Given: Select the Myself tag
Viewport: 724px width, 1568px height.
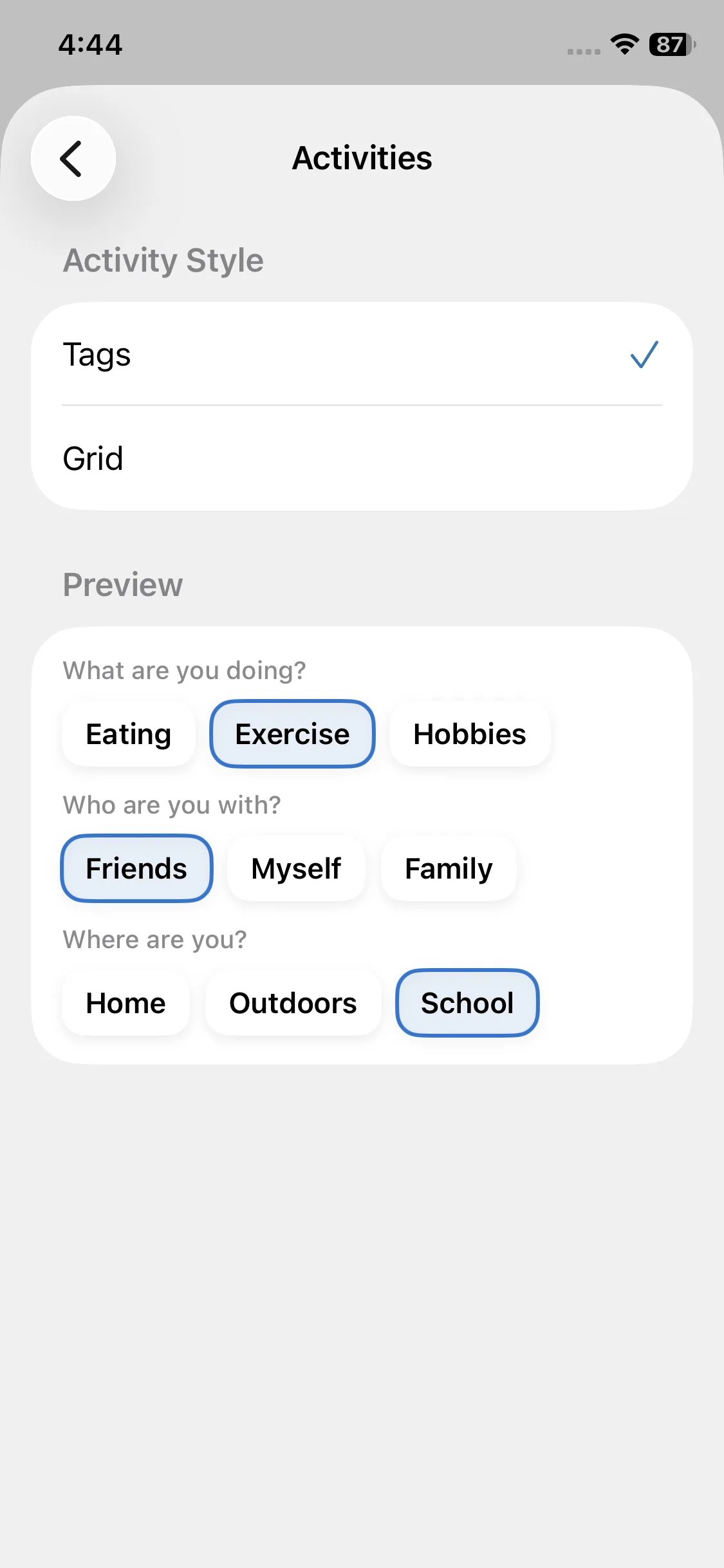Looking at the screenshot, I should tap(296, 869).
